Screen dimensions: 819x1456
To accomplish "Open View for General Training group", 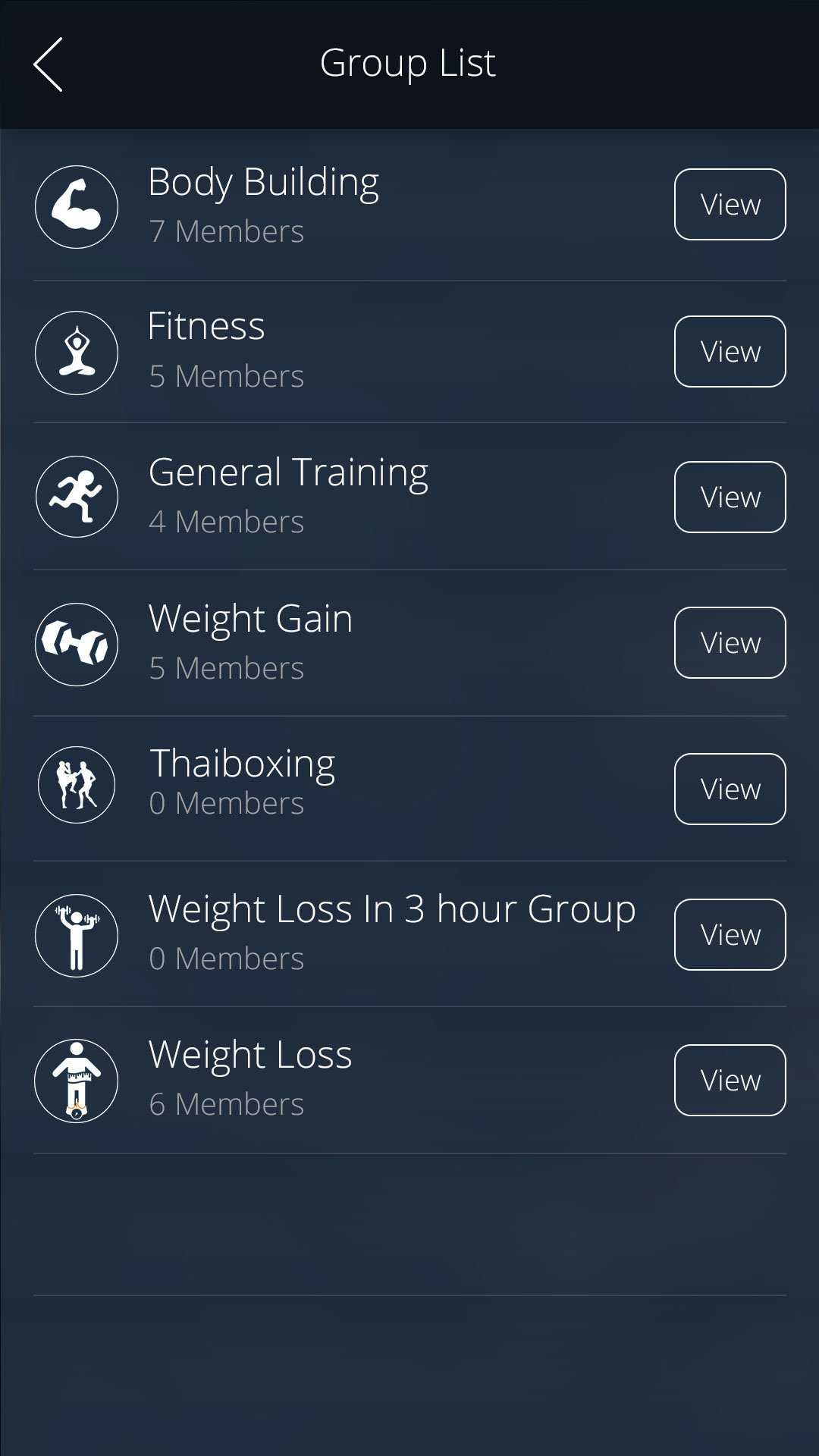I will pos(730,497).
